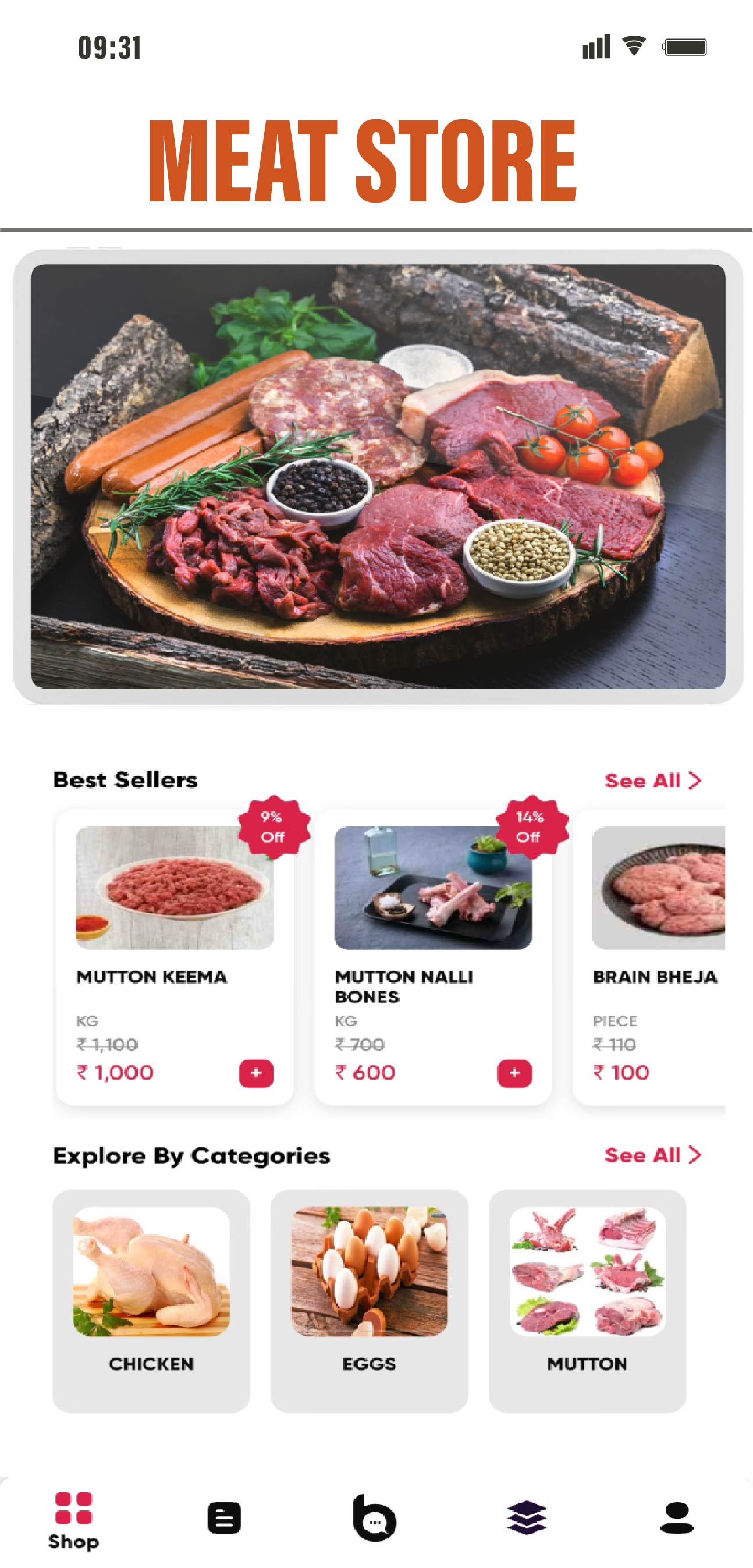
Task: Open the stacked layers tab
Action: click(526, 1517)
